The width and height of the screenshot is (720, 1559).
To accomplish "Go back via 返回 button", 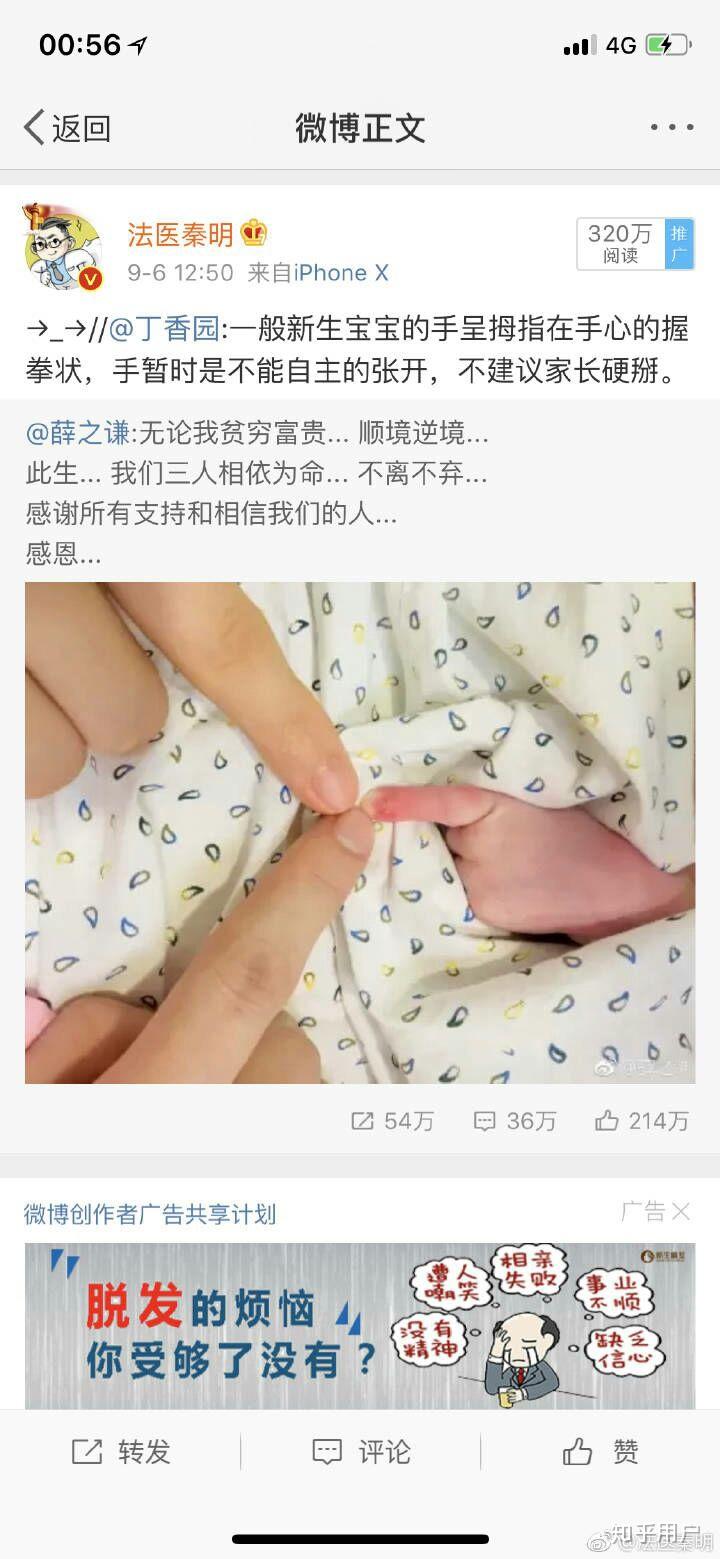I will click(67, 128).
